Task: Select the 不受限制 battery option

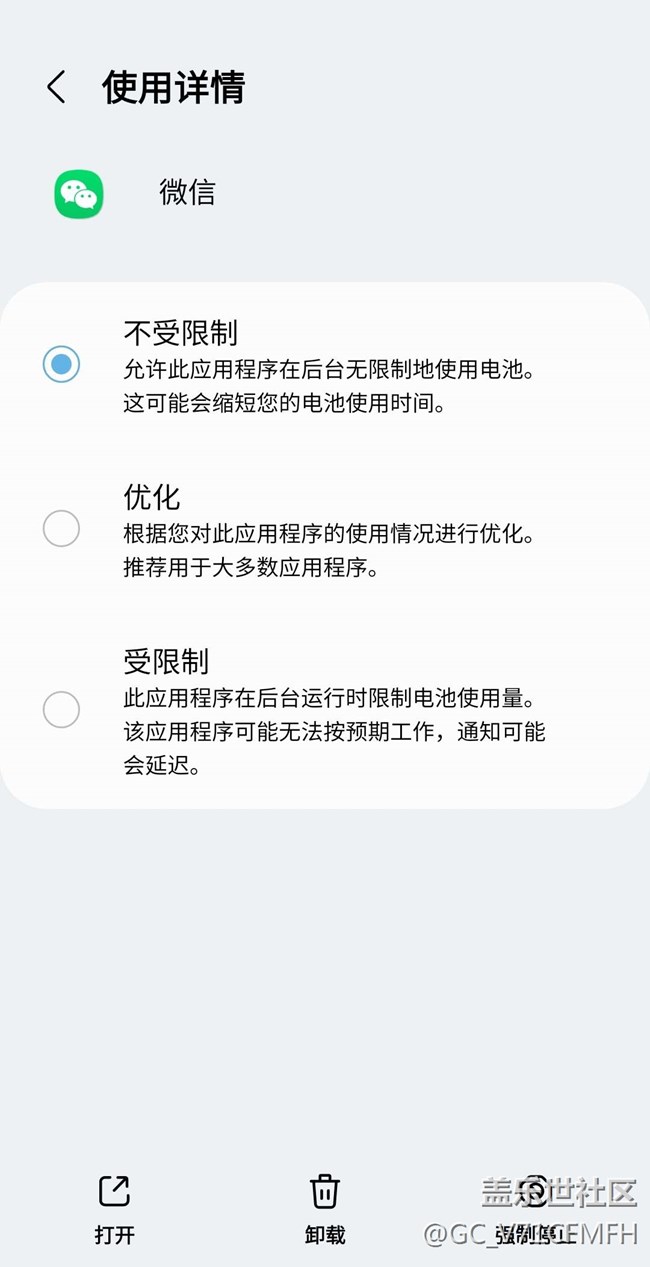Action: tap(61, 364)
